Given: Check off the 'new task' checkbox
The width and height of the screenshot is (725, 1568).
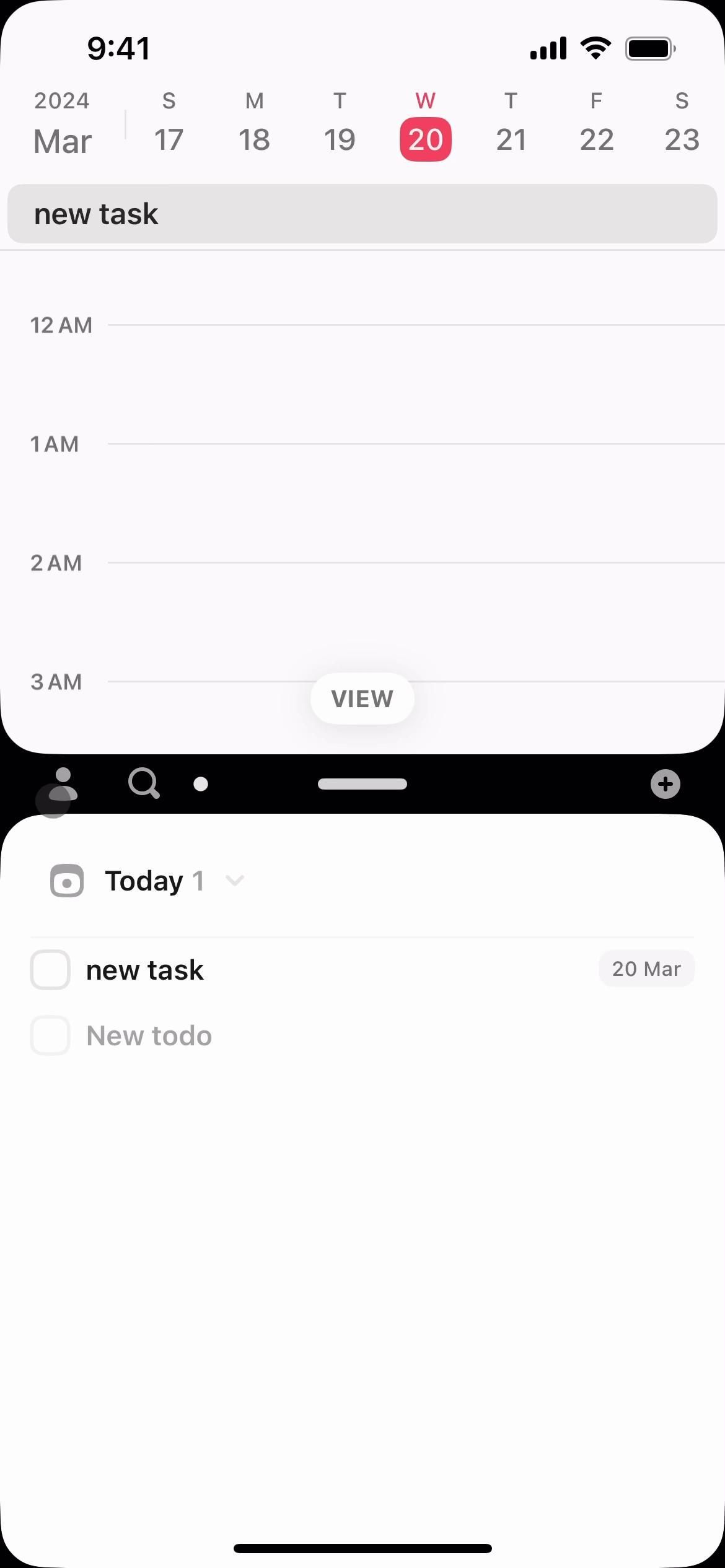Looking at the screenshot, I should (x=50, y=970).
